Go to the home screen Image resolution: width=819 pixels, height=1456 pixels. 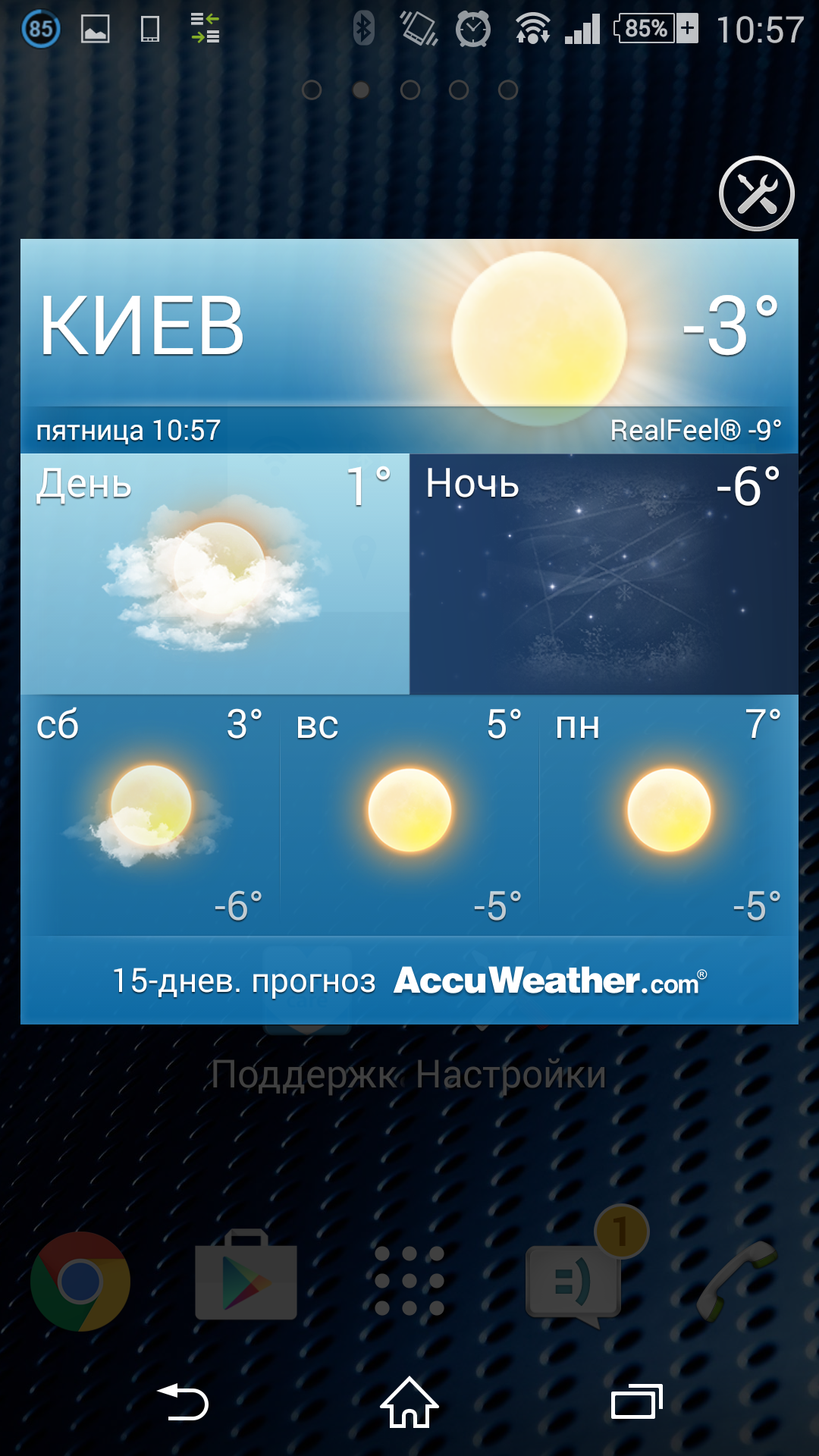point(409,1402)
